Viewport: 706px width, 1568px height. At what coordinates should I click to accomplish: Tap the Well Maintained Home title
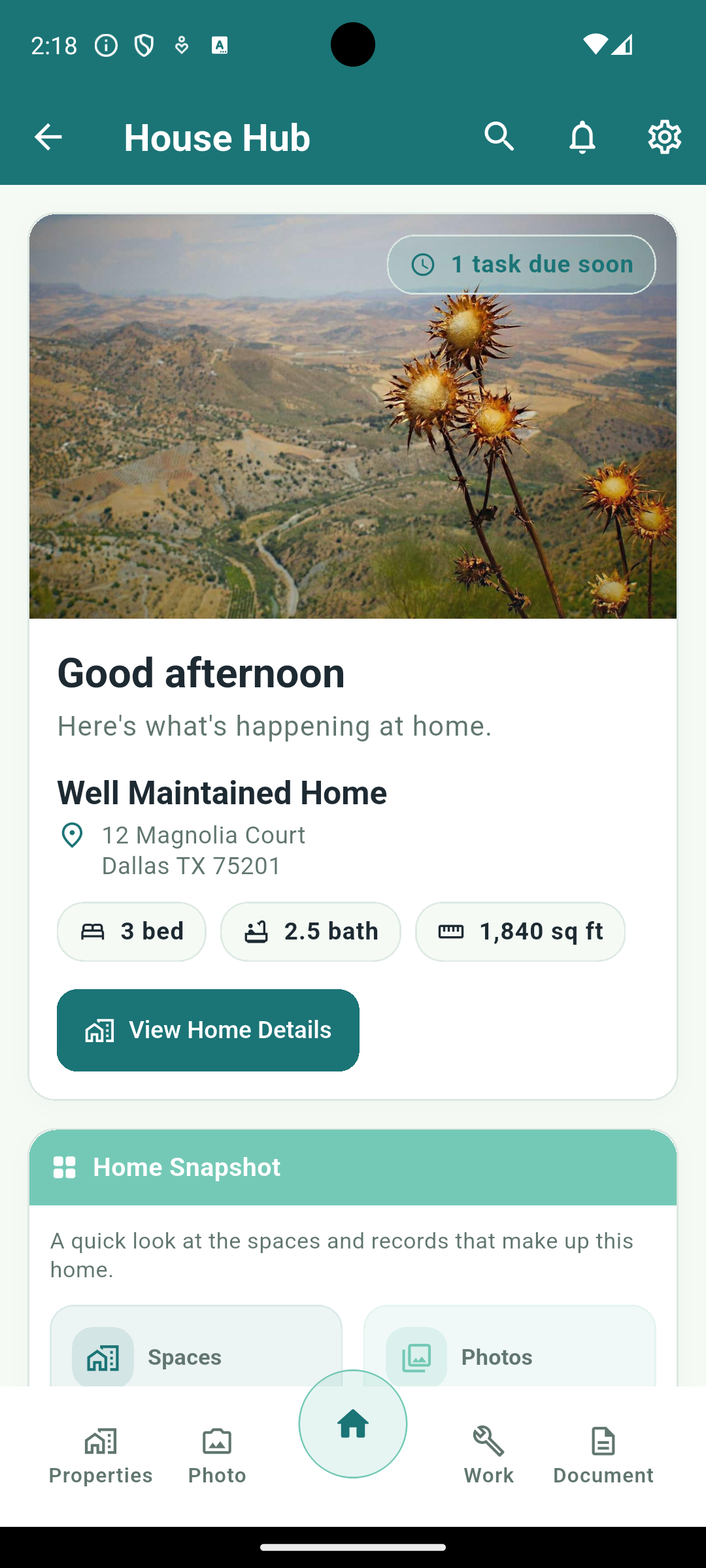222,792
